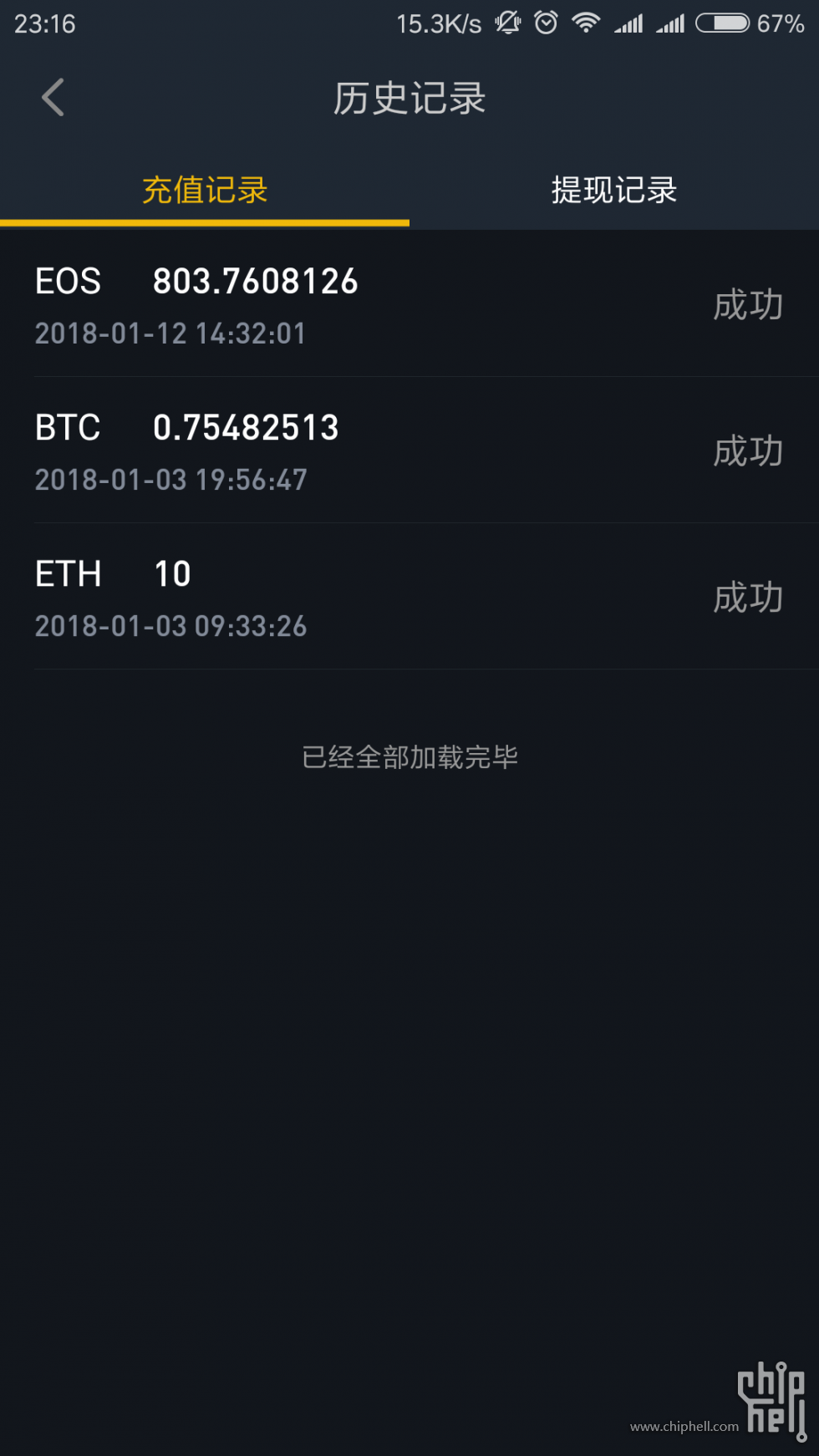The height and width of the screenshot is (1456, 819).
Task: Go back using the top-left arrow
Action: [x=53, y=98]
